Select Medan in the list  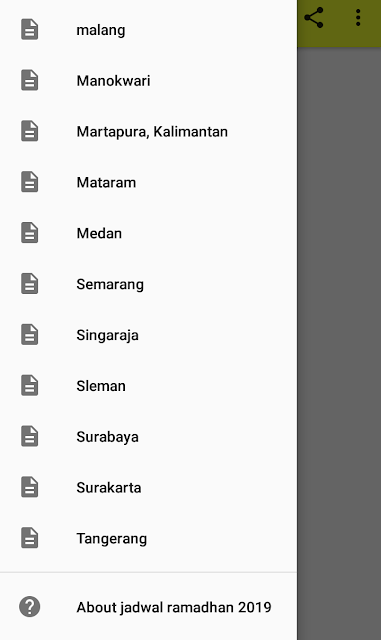click(x=148, y=233)
